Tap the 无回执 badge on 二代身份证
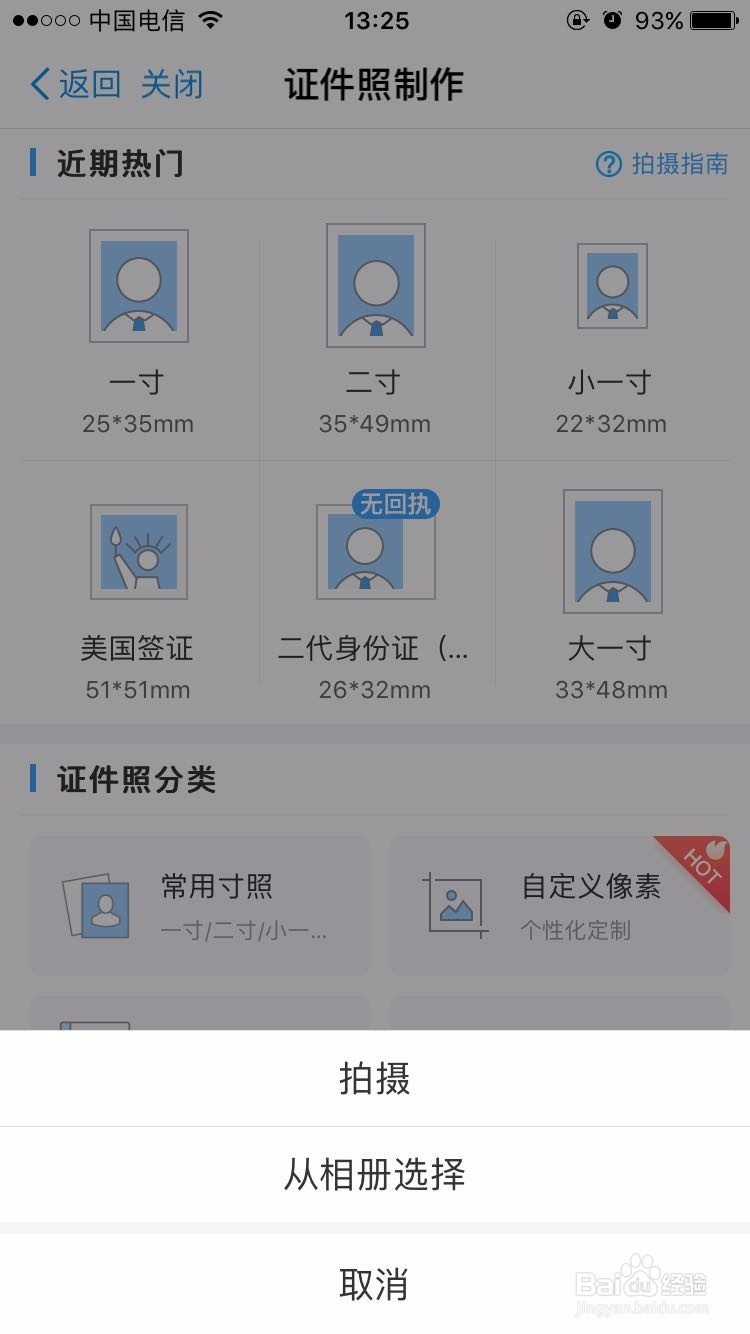The height and width of the screenshot is (1334, 750). click(398, 505)
